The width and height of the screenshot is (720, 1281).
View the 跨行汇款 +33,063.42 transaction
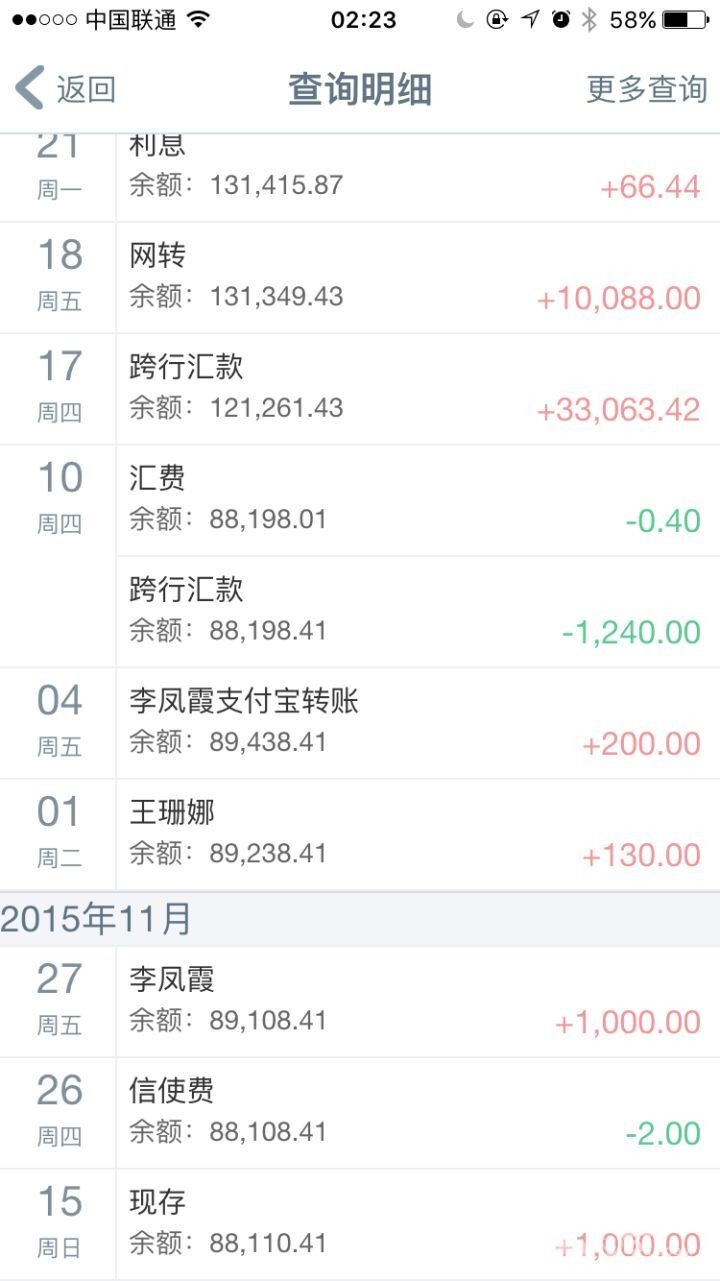(x=415, y=389)
